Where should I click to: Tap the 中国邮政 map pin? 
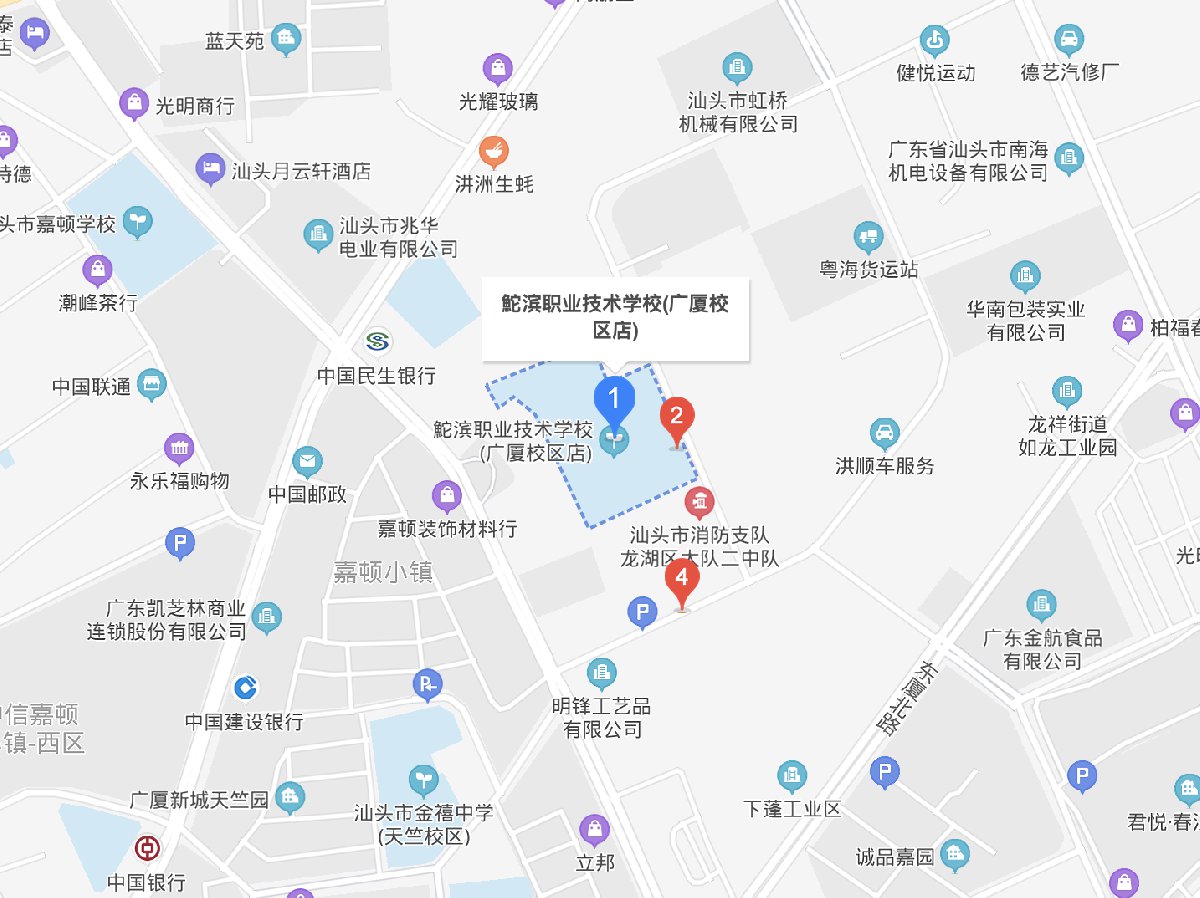pos(307,463)
